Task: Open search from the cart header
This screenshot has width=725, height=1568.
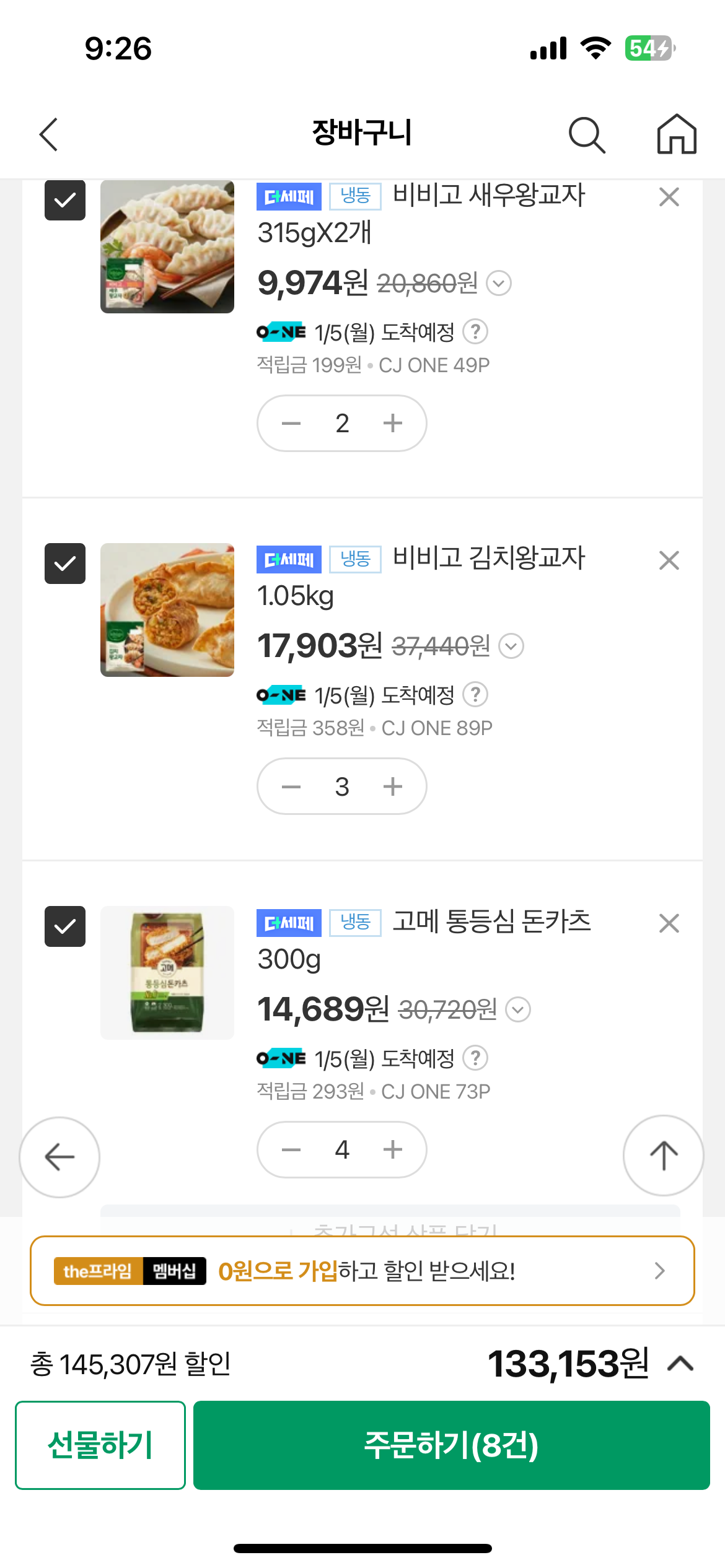Action: coord(586,134)
